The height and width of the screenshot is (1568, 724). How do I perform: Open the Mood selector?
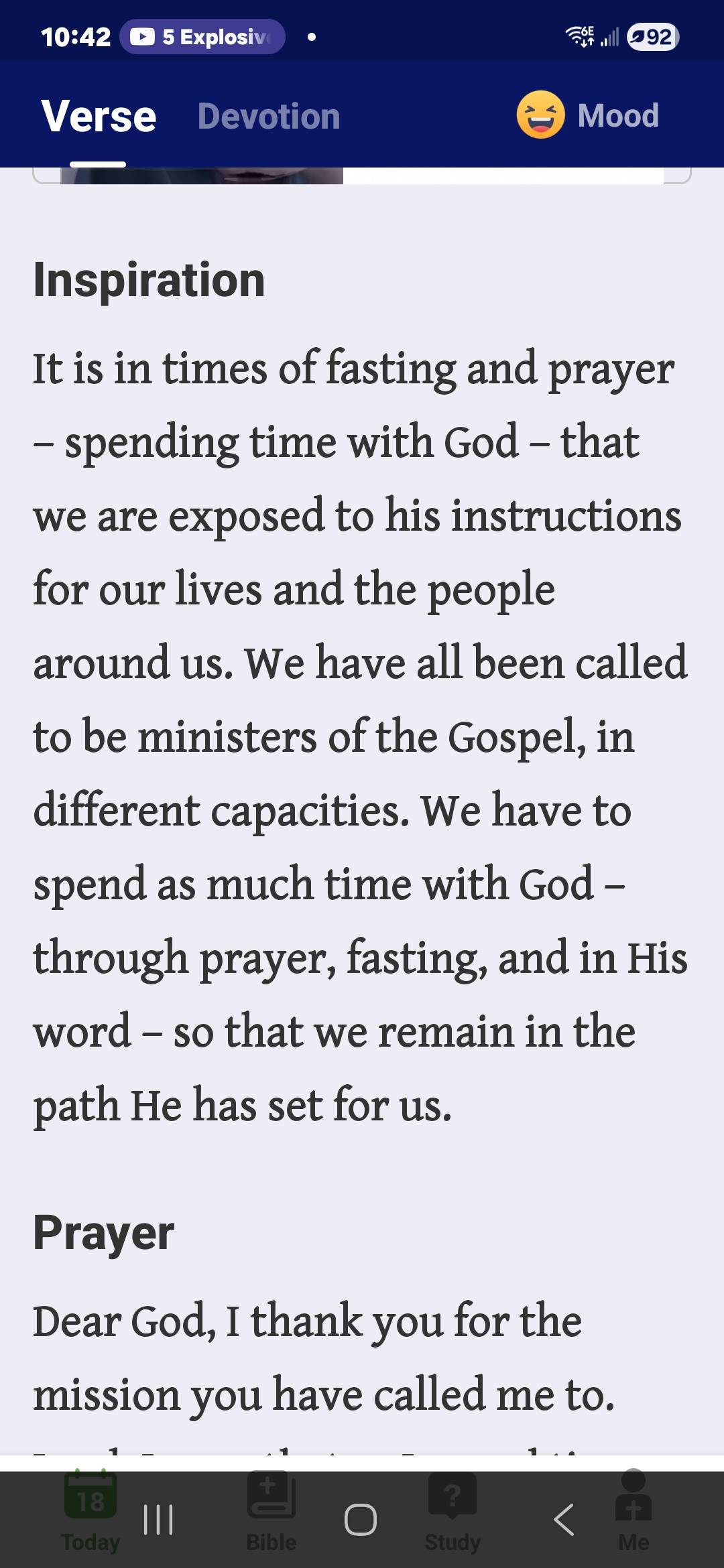[588, 115]
